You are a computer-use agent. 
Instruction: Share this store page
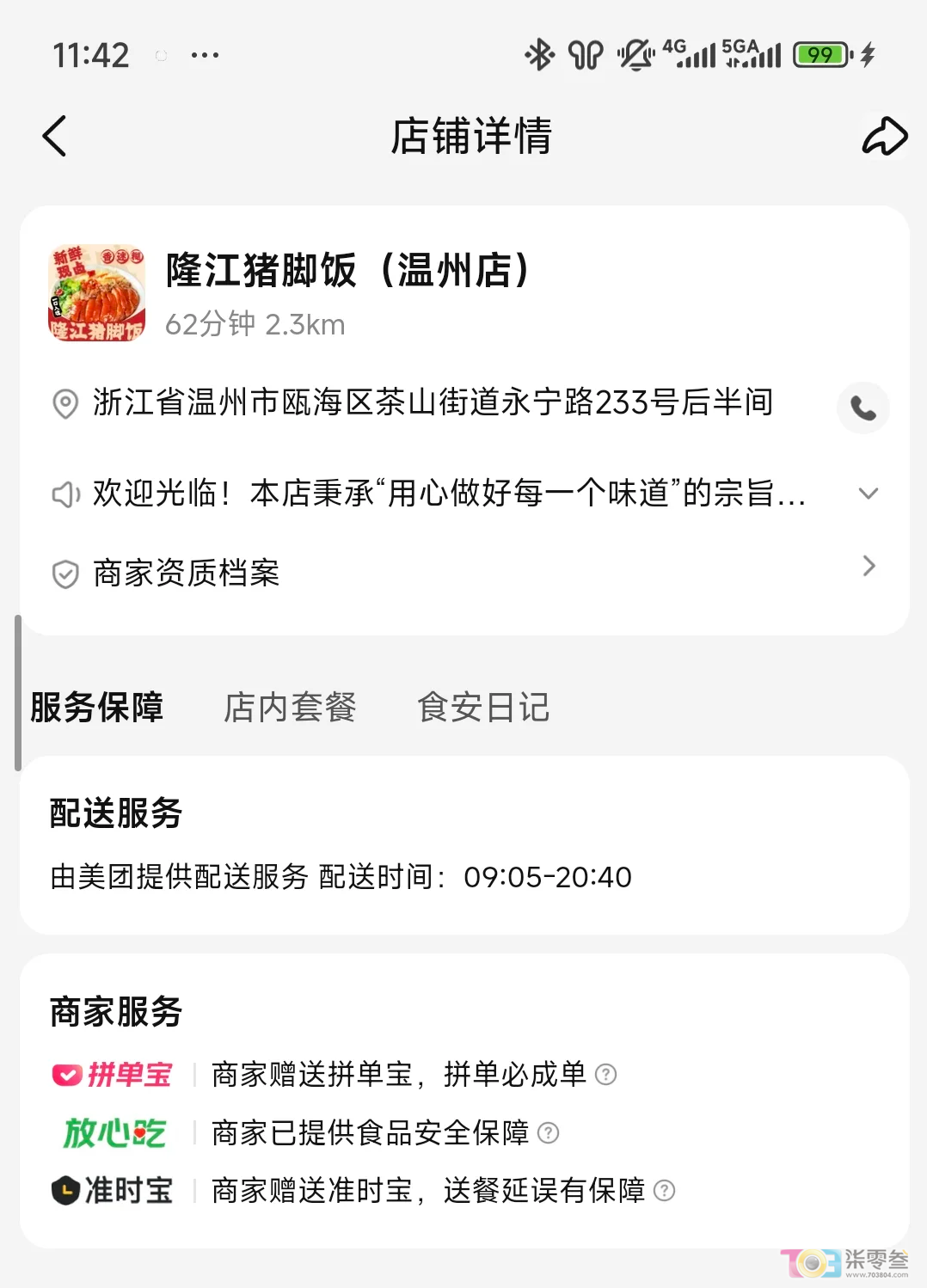884,136
